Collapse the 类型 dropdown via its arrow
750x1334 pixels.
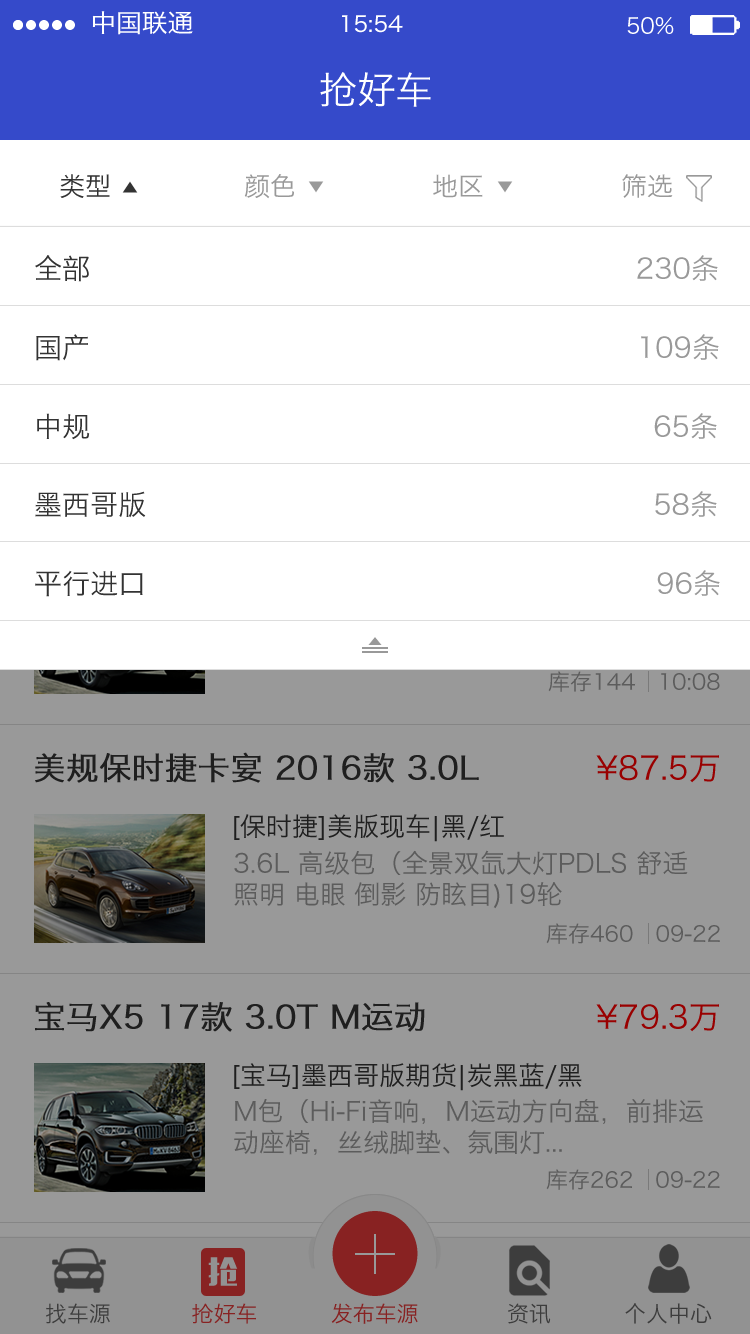[x=131, y=186]
